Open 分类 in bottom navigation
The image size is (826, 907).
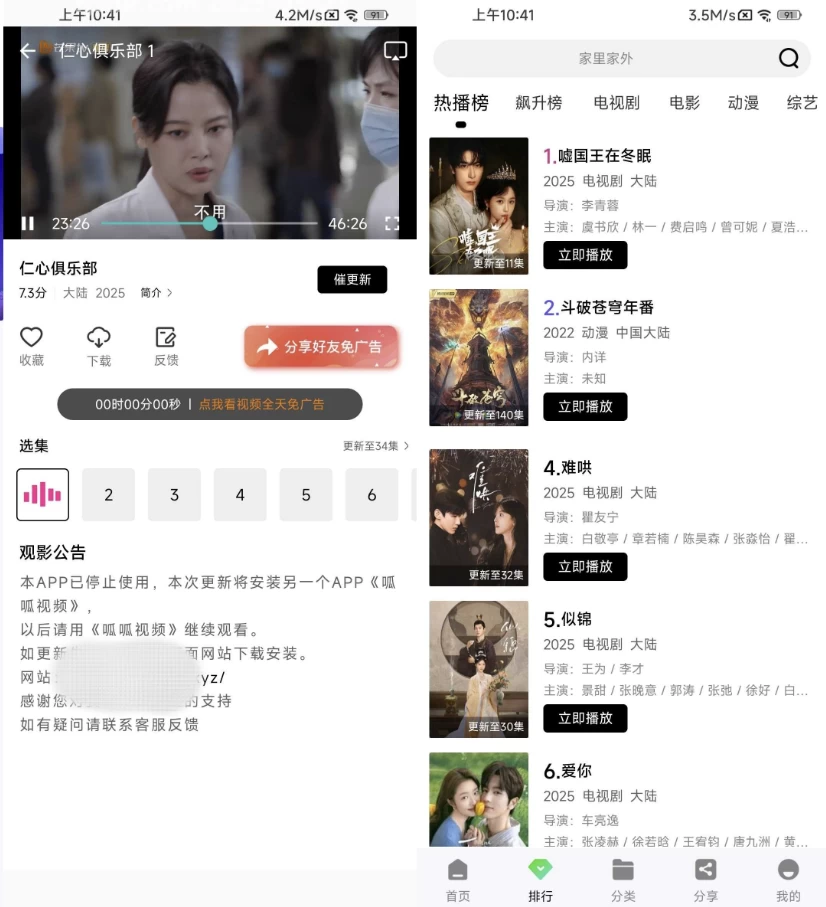coord(623,879)
